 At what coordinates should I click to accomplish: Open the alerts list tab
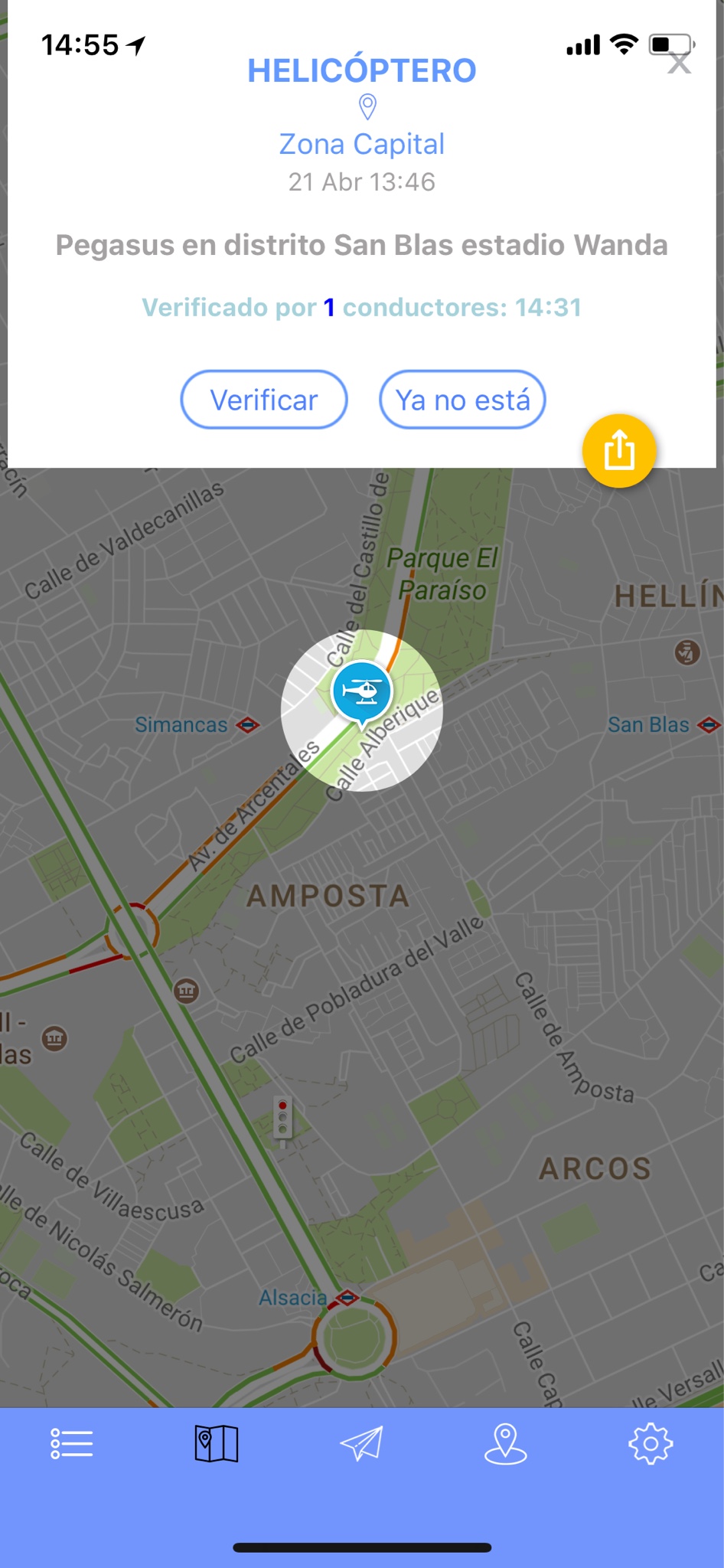click(72, 1444)
